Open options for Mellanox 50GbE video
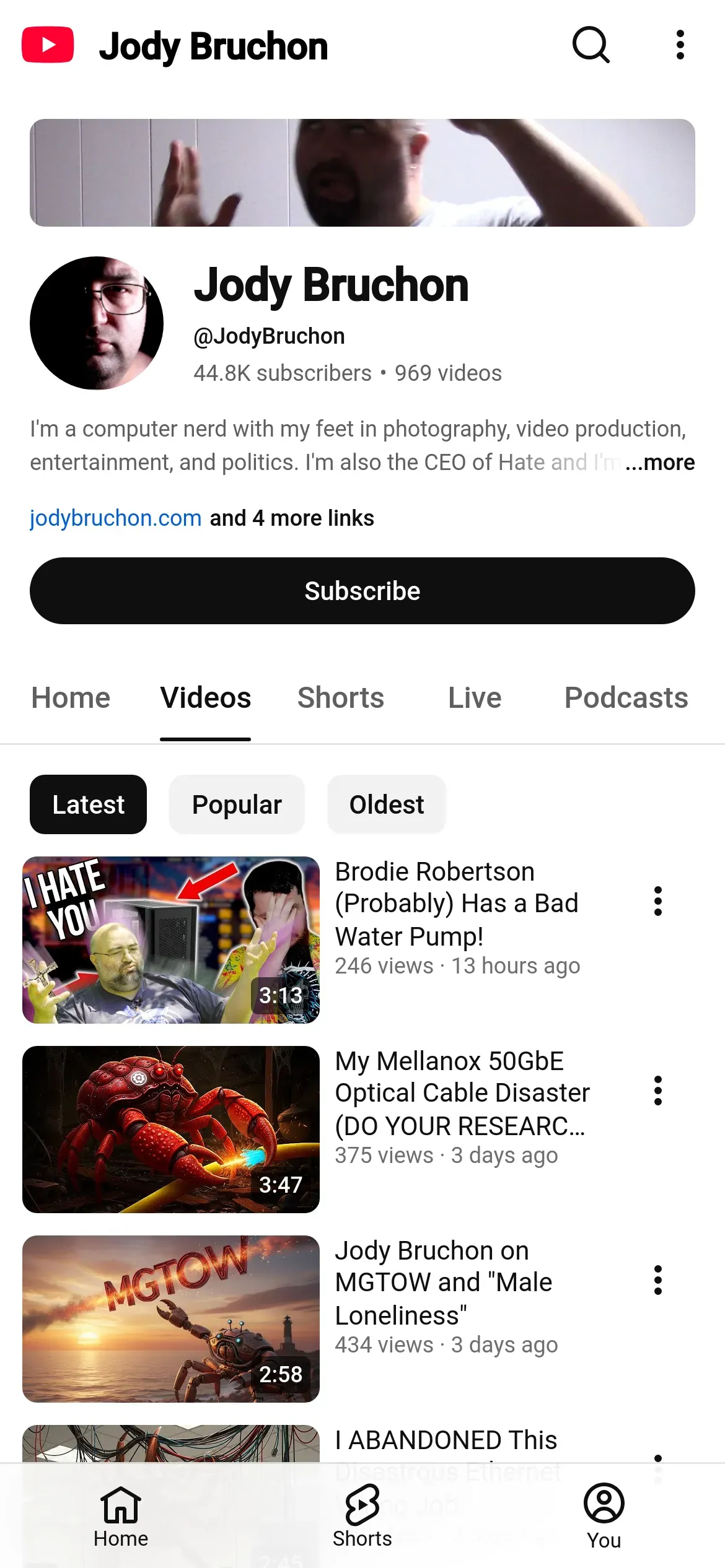 (x=658, y=1091)
